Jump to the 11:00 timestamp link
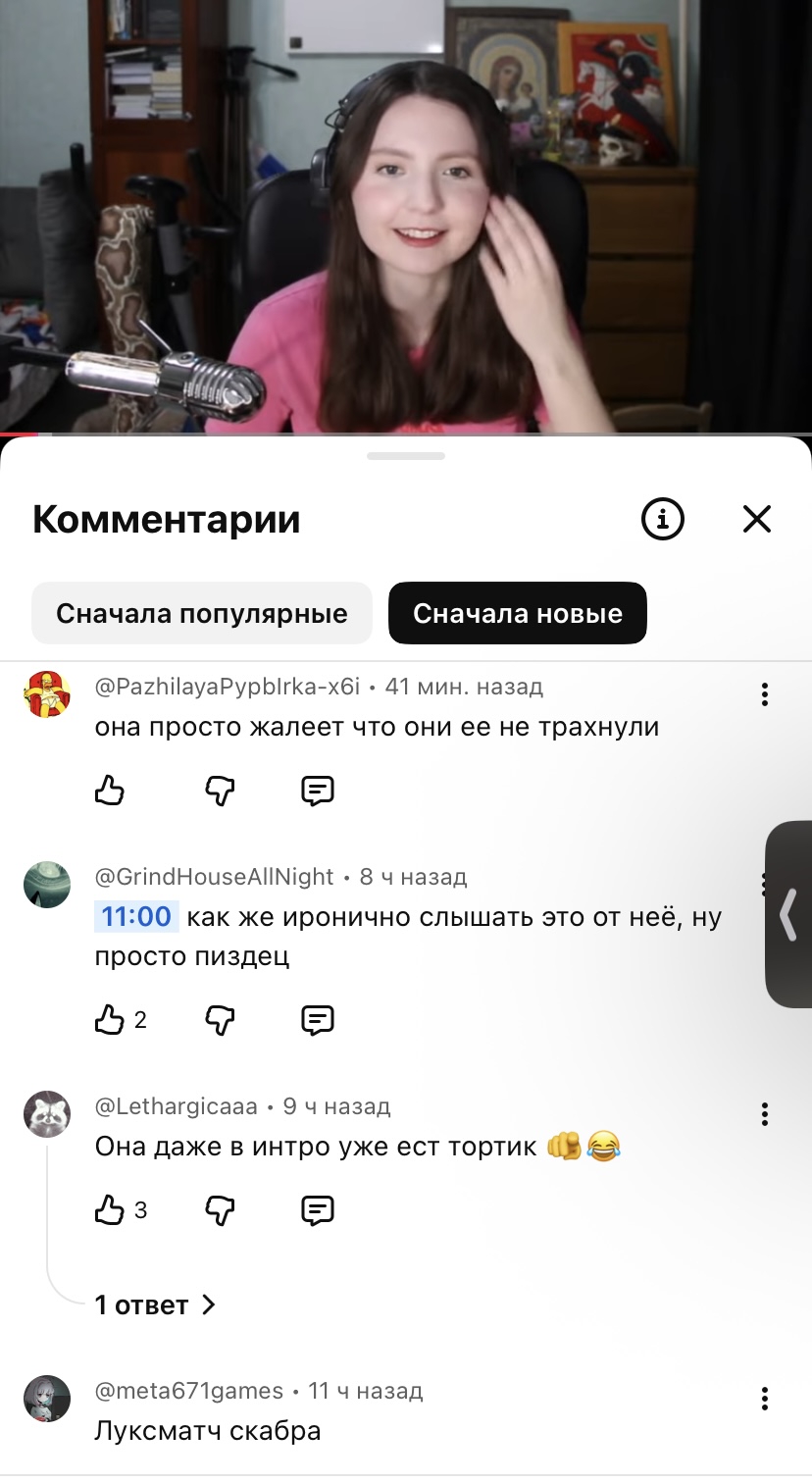The width and height of the screenshot is (812, 1483). [x=136, y=917]
